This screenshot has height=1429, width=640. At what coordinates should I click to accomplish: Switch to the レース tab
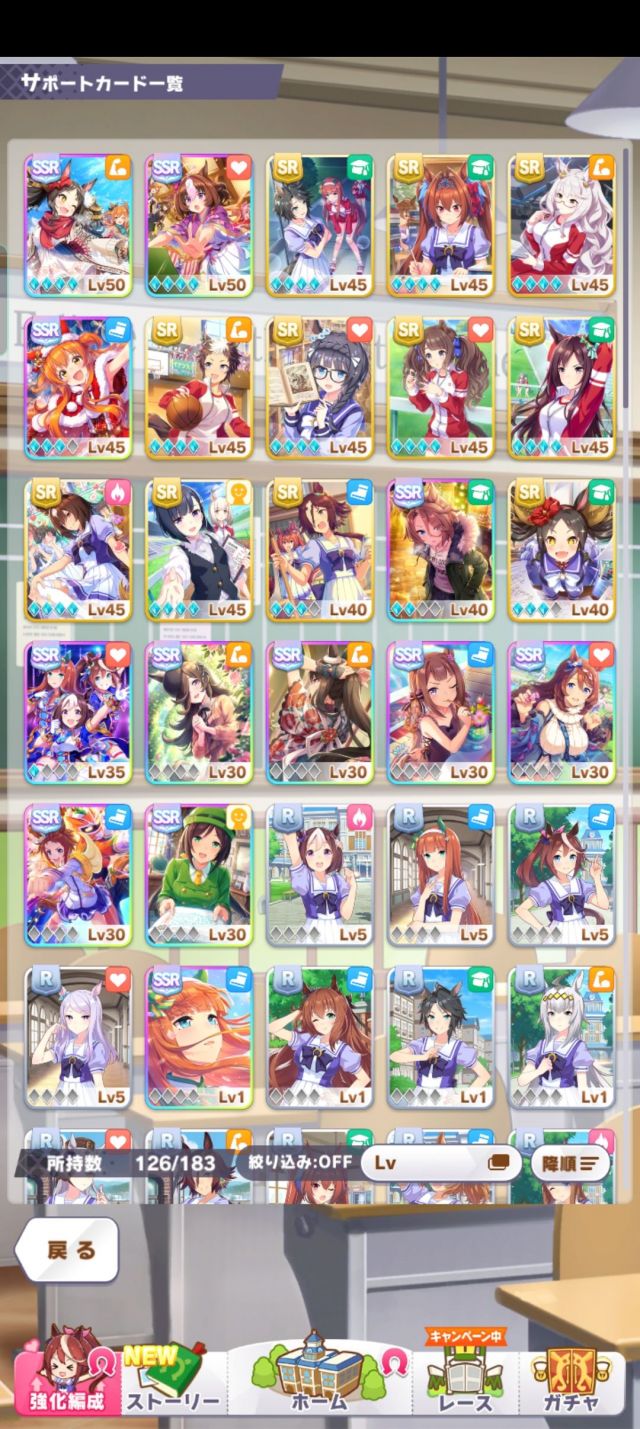462,1380
